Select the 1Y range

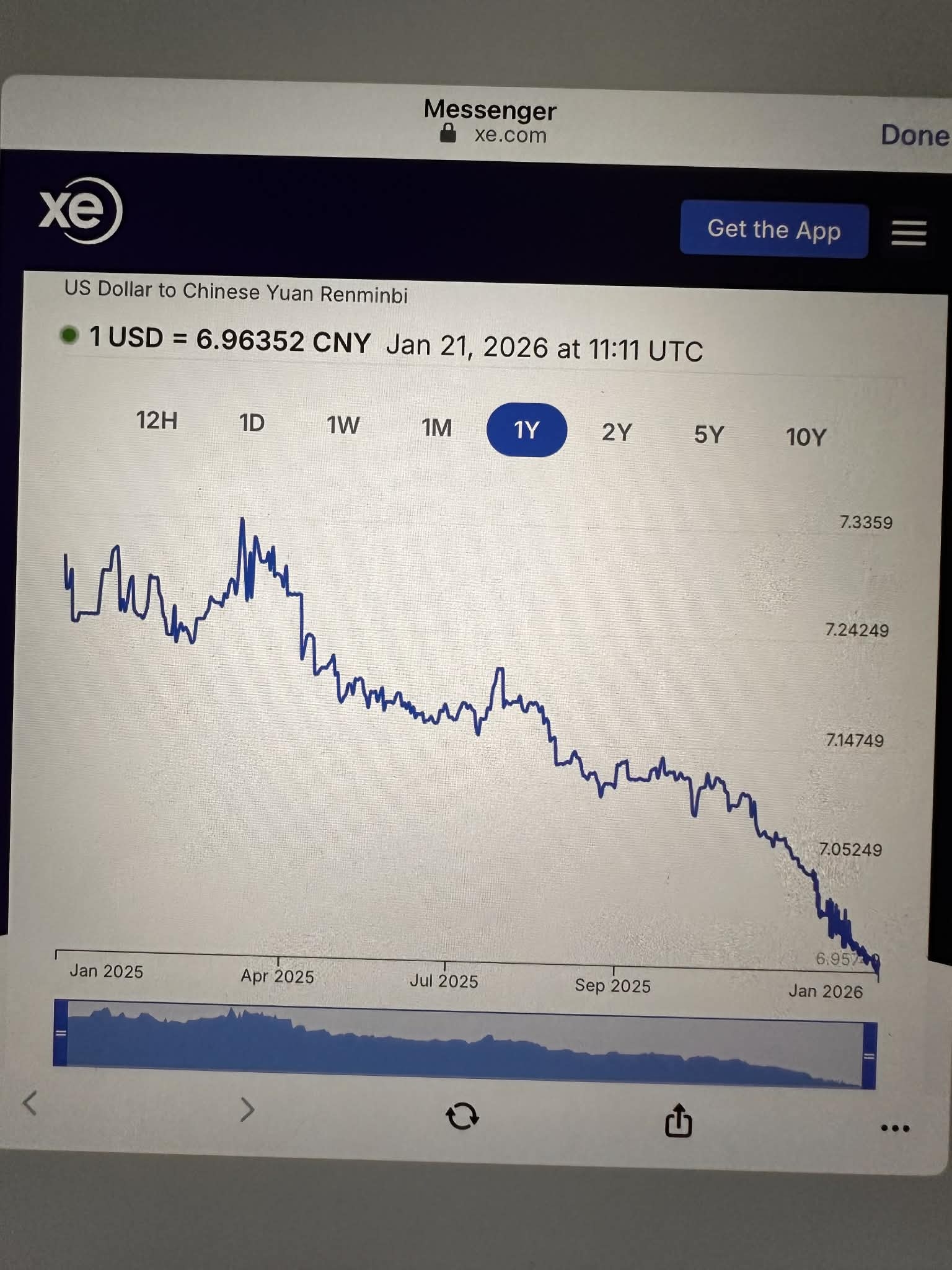tap(526, 430)
